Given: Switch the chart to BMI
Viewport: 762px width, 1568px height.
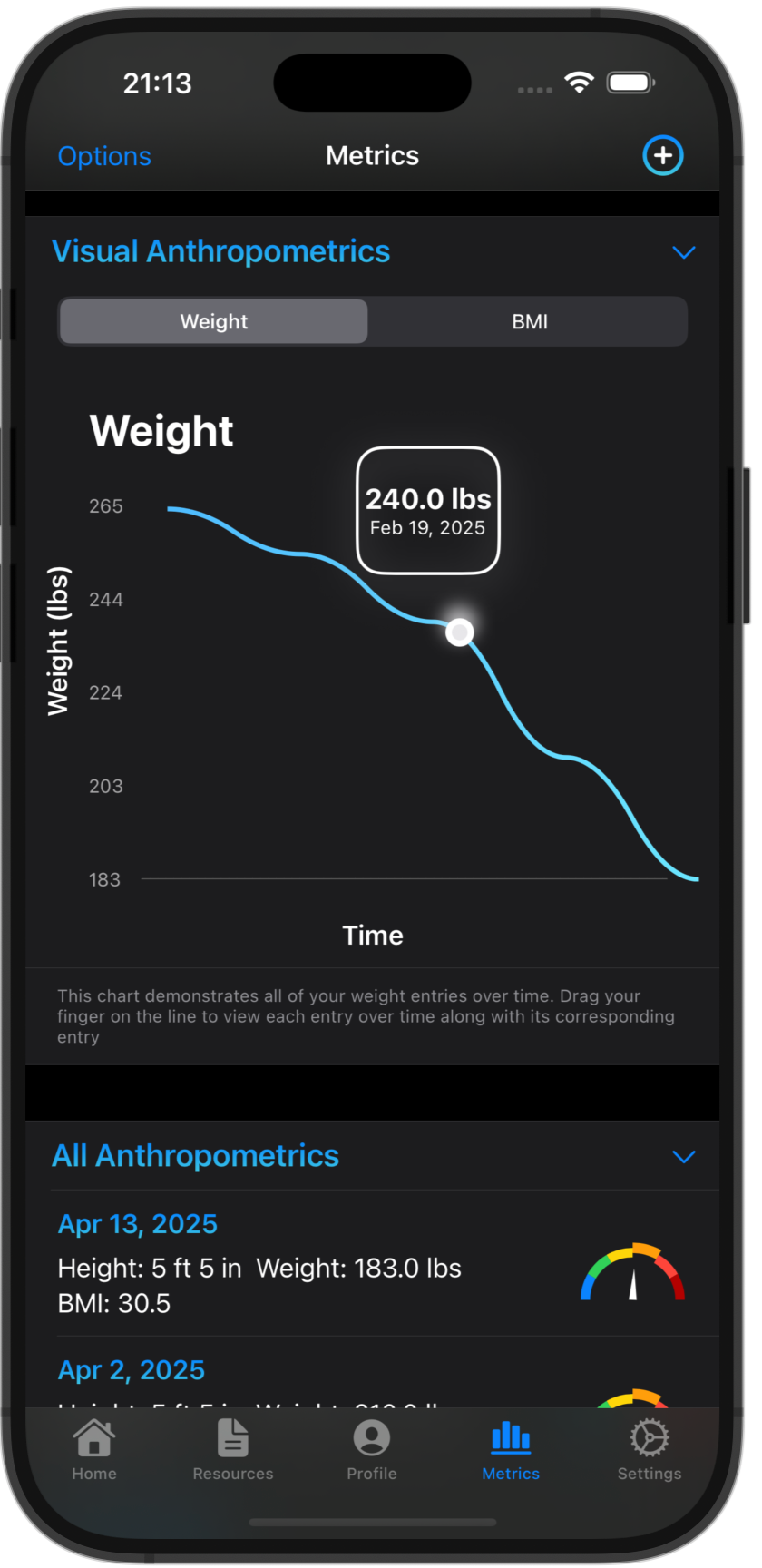Looking at the screenshot, I should click(529, 322).
